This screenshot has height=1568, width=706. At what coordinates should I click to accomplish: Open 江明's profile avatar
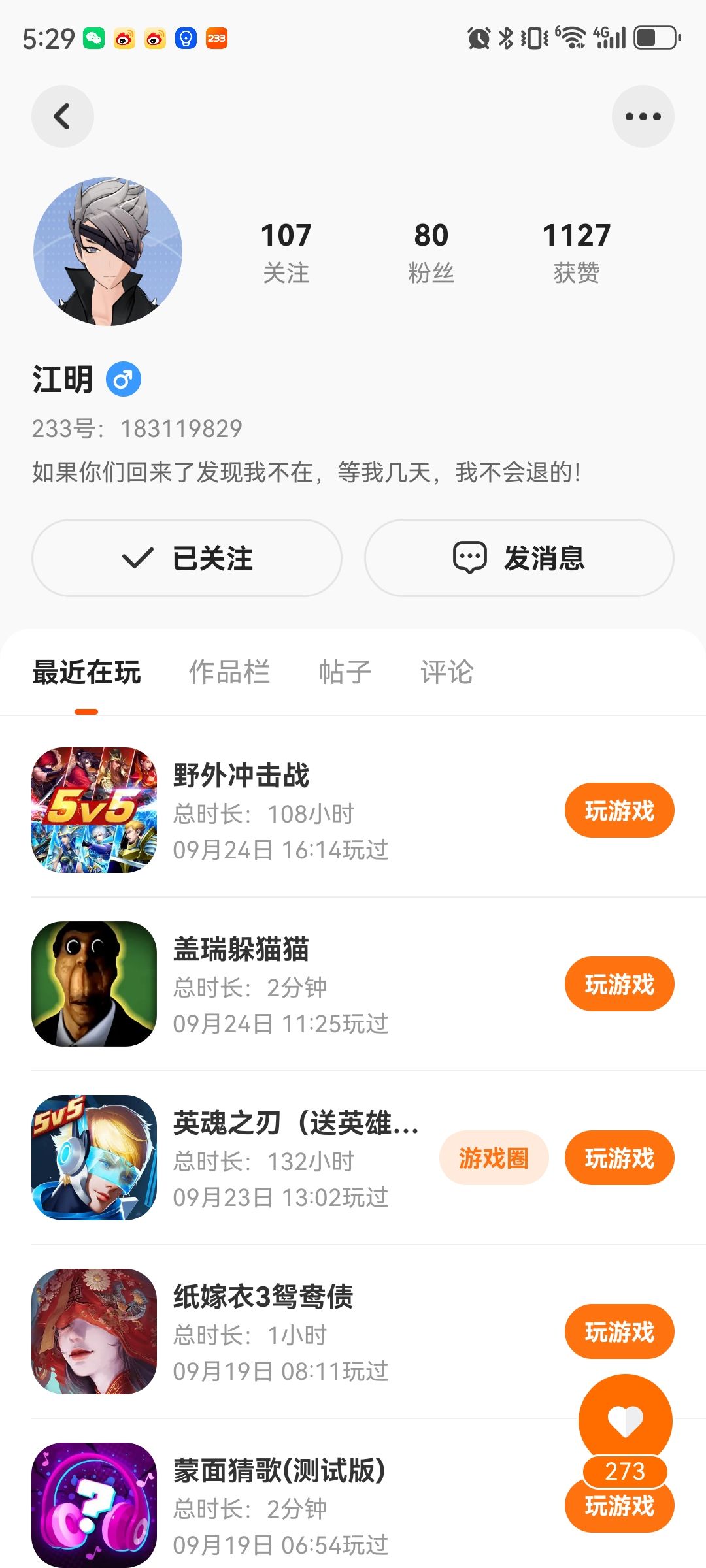[x=108, y=252]
